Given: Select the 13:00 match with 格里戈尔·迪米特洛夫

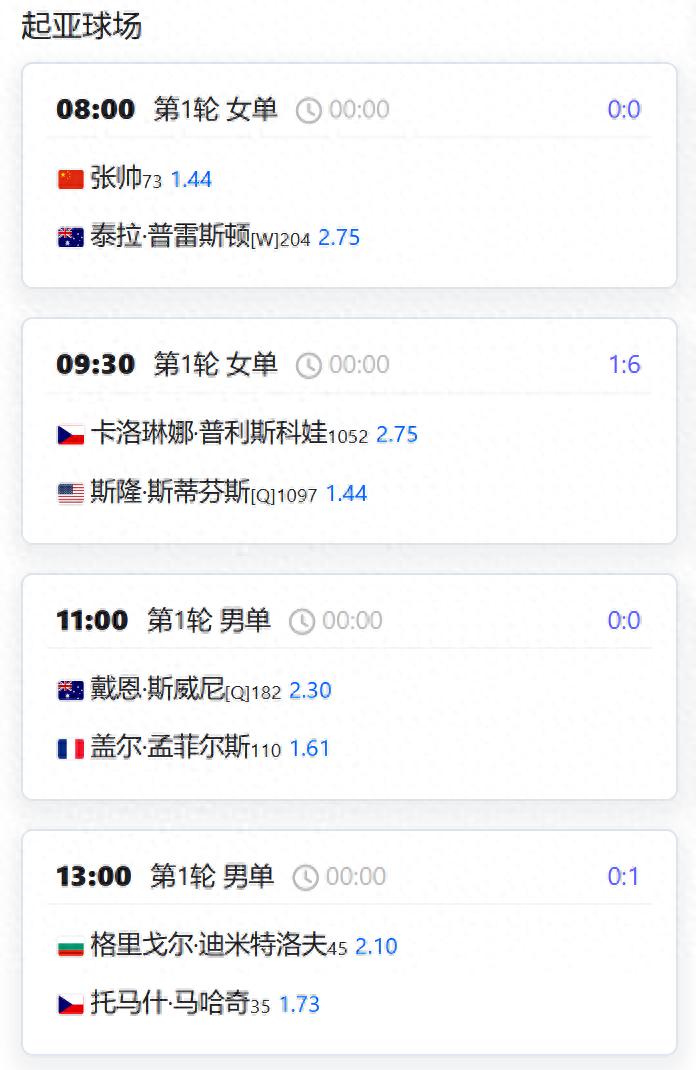Looking at the screenshot, I should [349, 942].
